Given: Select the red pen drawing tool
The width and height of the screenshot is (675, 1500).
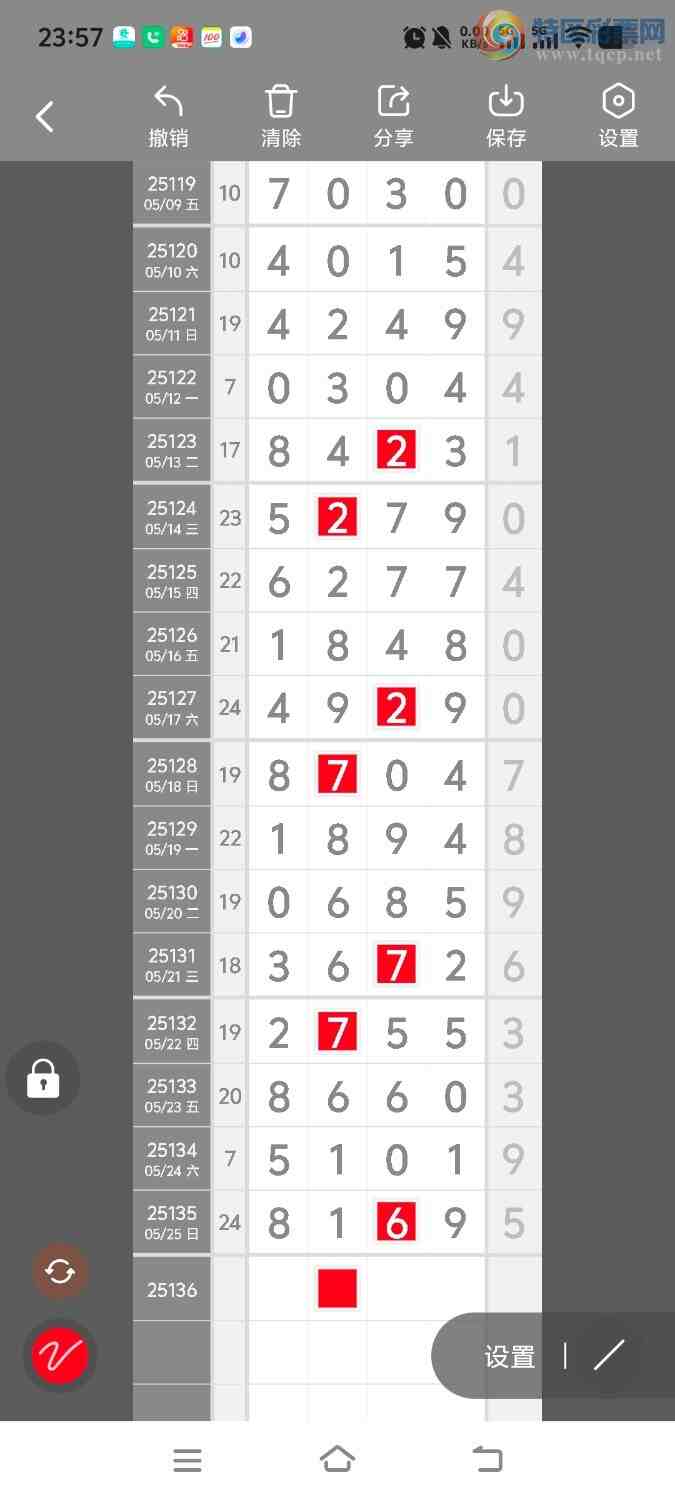Looking at the screenshot, I should (x=60, y=1355).
